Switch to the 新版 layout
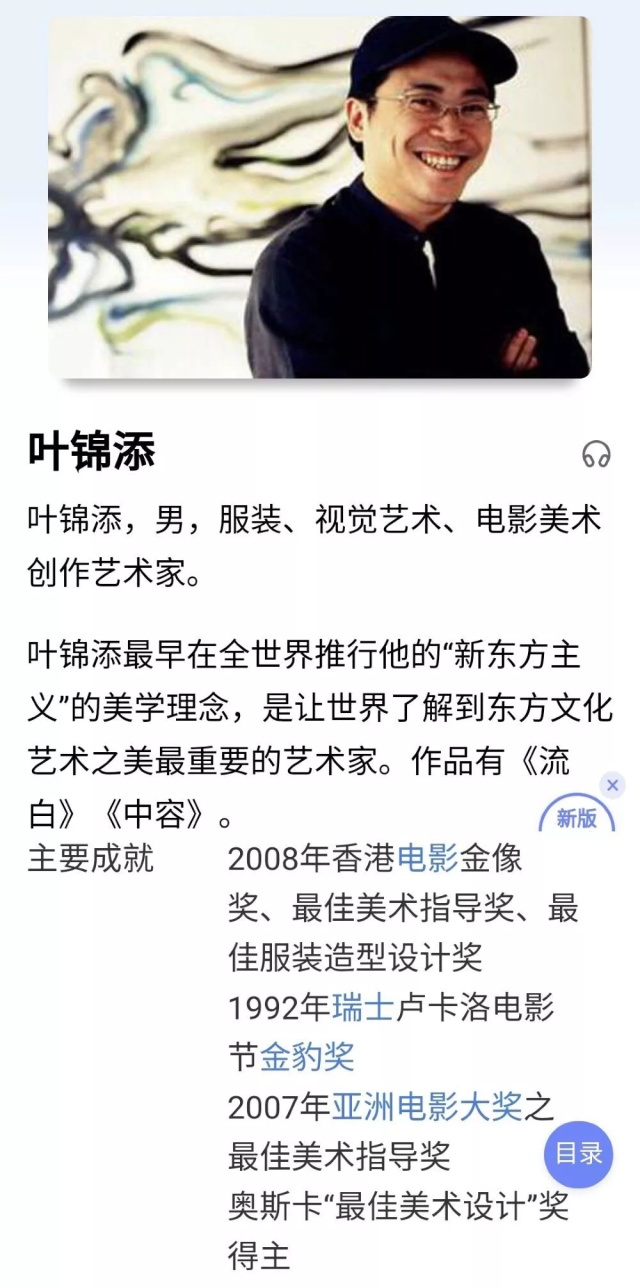Screen dimensions: 640x1288 [x=577, y=817]
